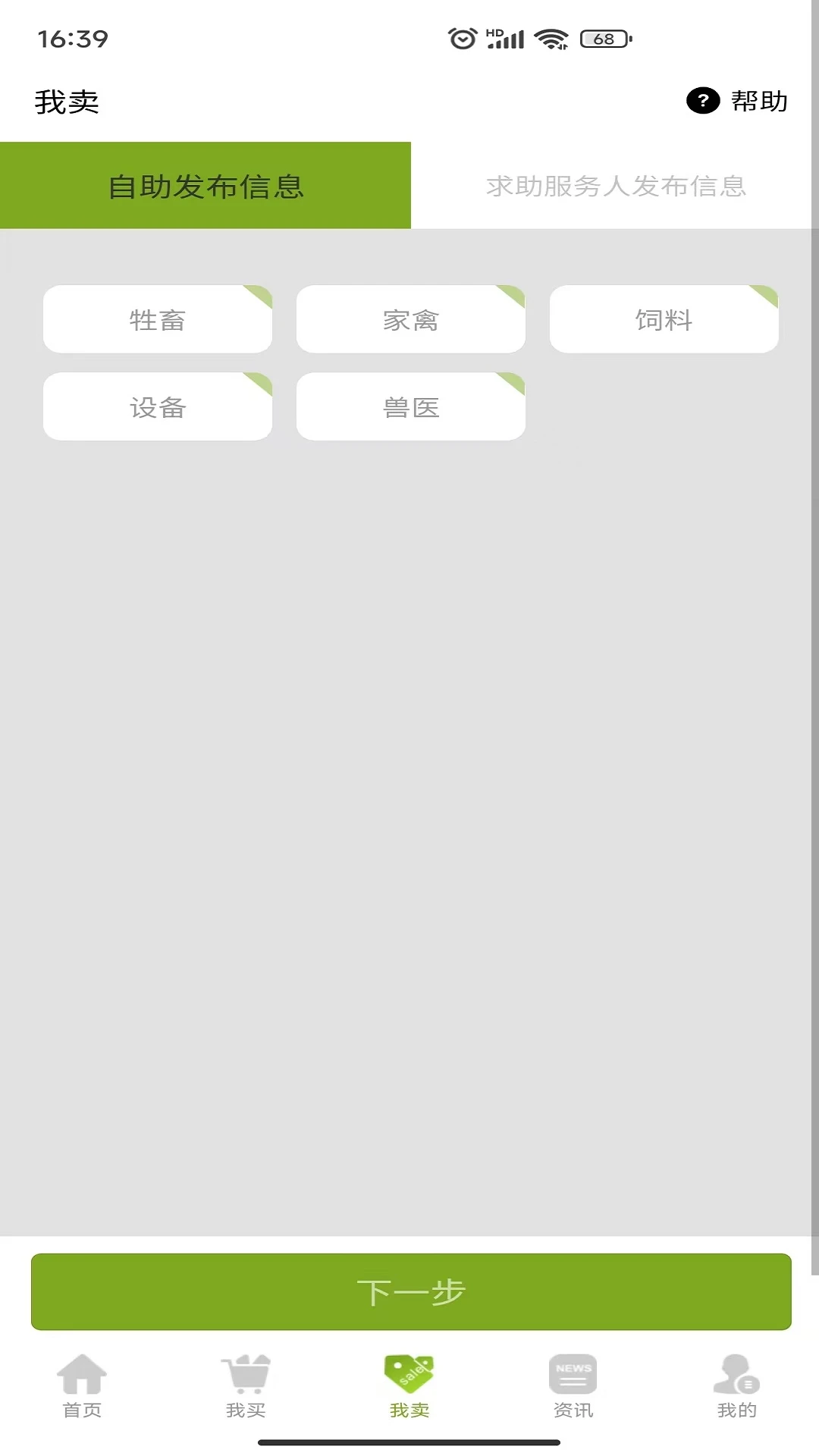Tap the help question mark icon
This screenshot has width=819, height=1456.
(701, 99)
